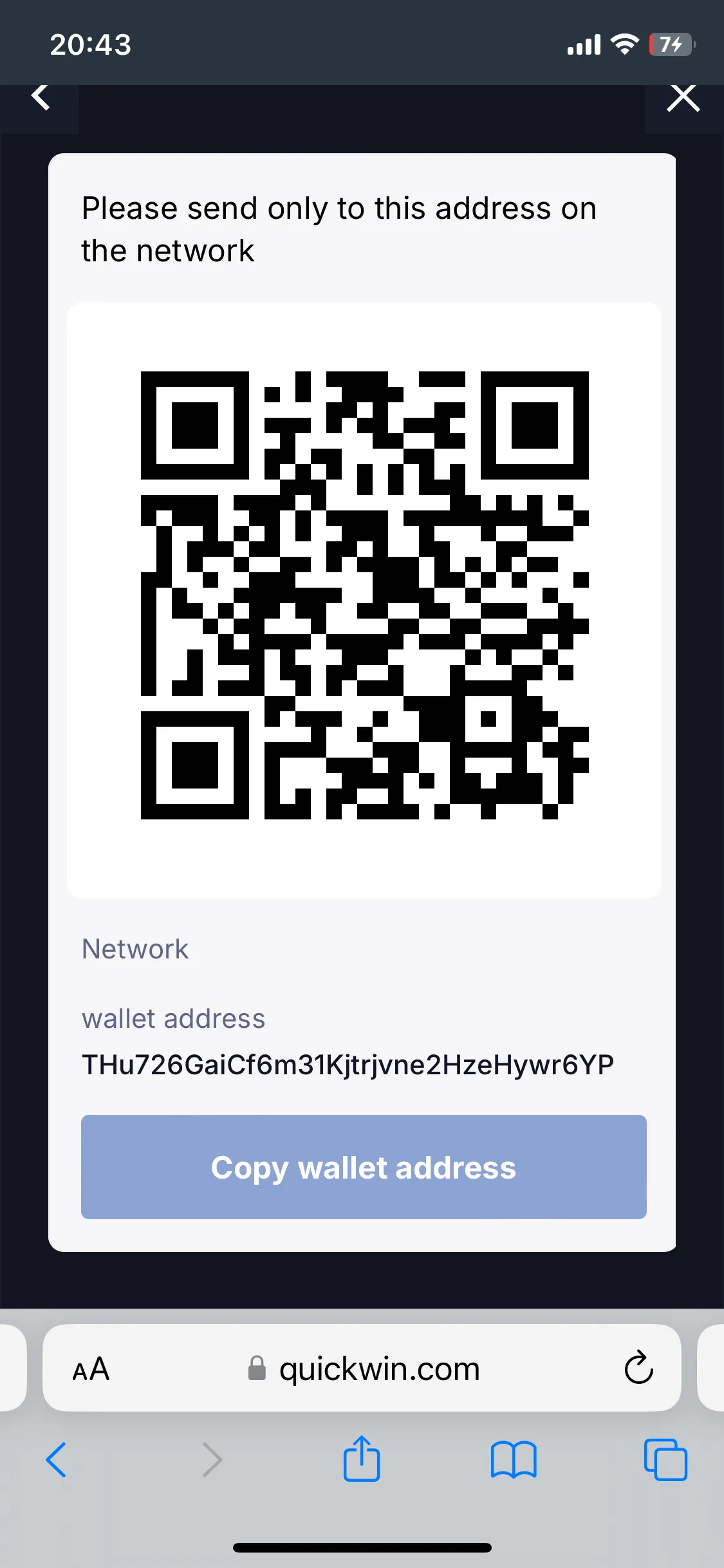This screenshot has width=724, height=1568.
Task: Copy wallet address
Action: click(364, 1167)
